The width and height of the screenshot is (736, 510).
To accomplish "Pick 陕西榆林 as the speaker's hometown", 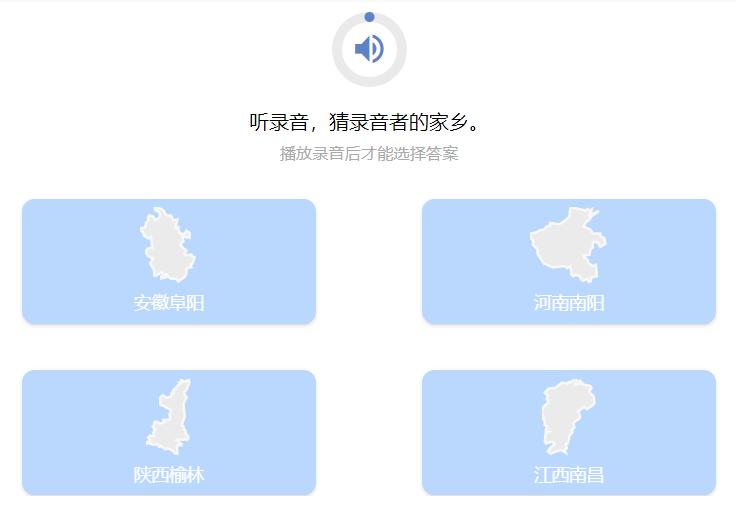I will click(169, 432).
